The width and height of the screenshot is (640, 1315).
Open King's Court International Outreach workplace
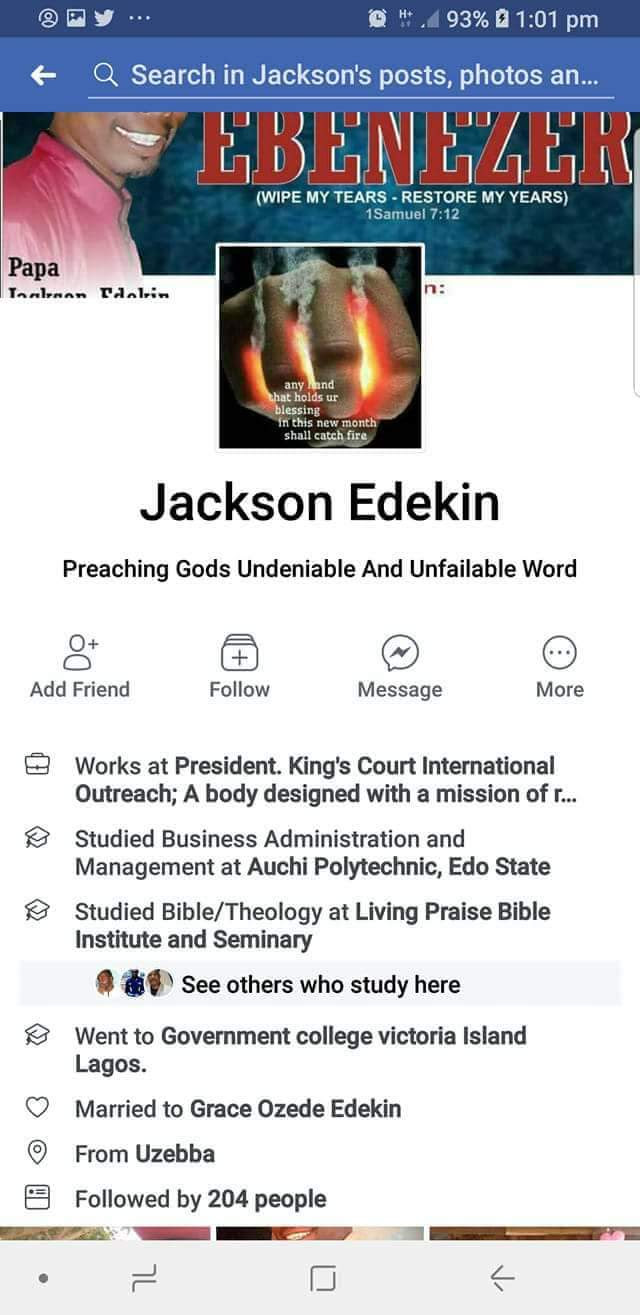point(364,767)
